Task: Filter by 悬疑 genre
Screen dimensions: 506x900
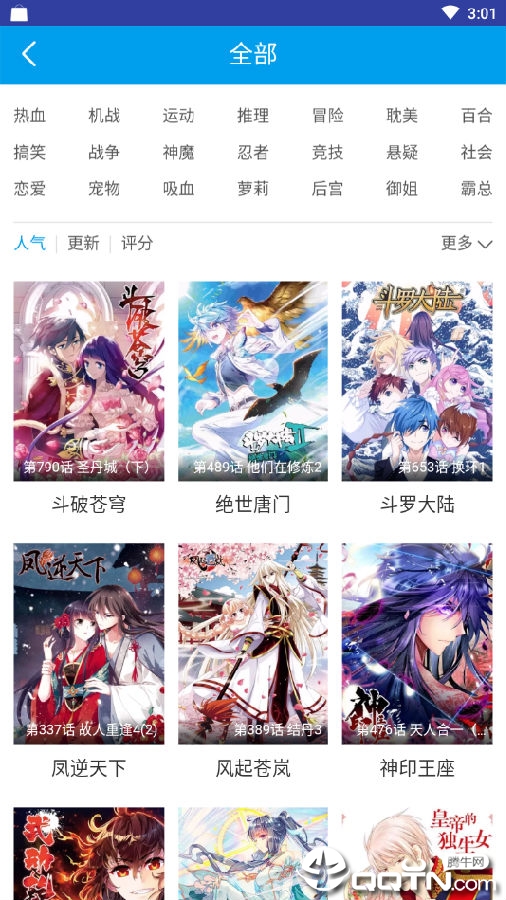Action: [402, 152]
